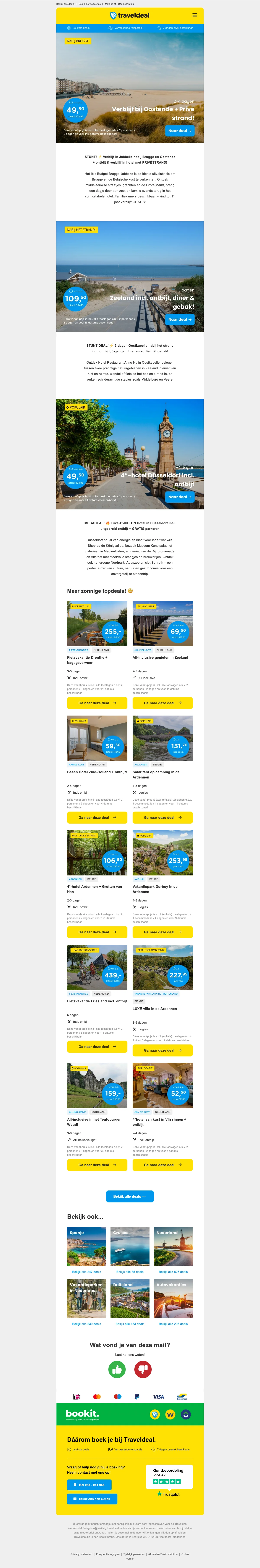Go to the All-inclusive Zeeland deal

pyautogui.click(x=162, y=703)
